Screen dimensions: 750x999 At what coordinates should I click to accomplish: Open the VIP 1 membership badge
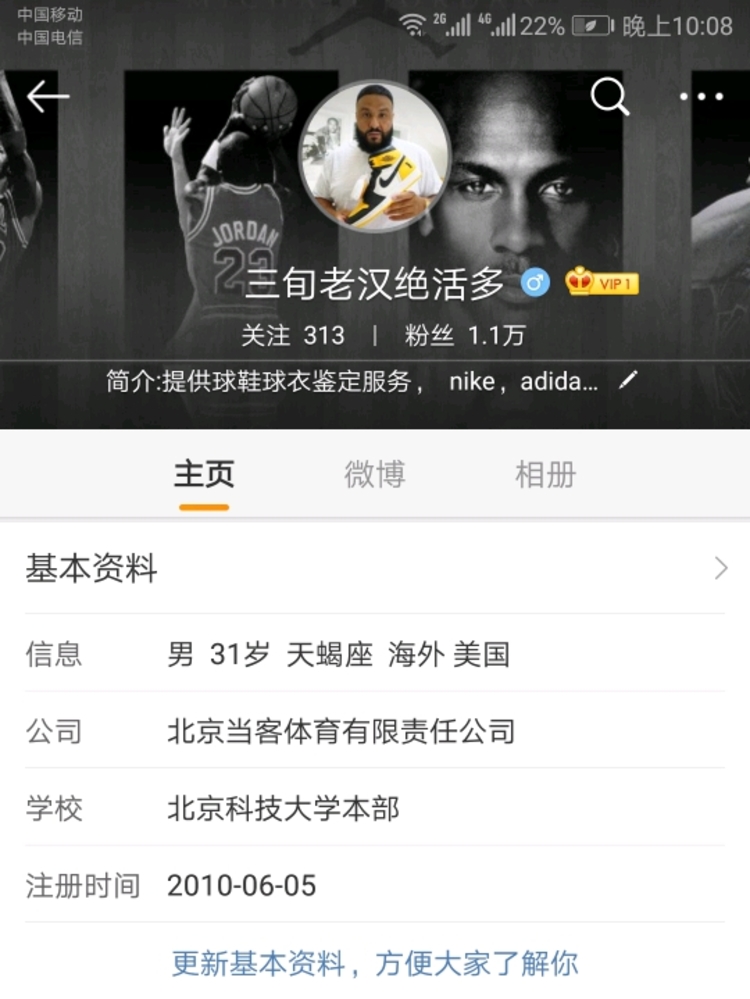click(x=602, y=284)
